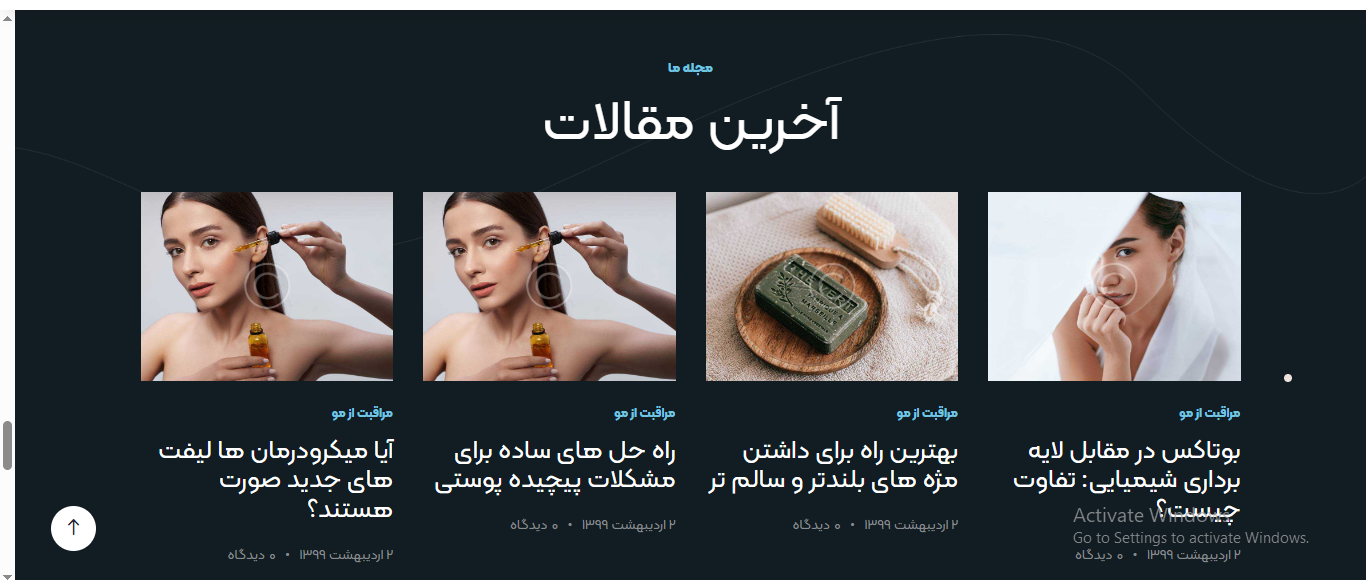Select the مراقبت از مو category above eyelash article
This screenshot has width=1366, height=580.
[927, 413]
